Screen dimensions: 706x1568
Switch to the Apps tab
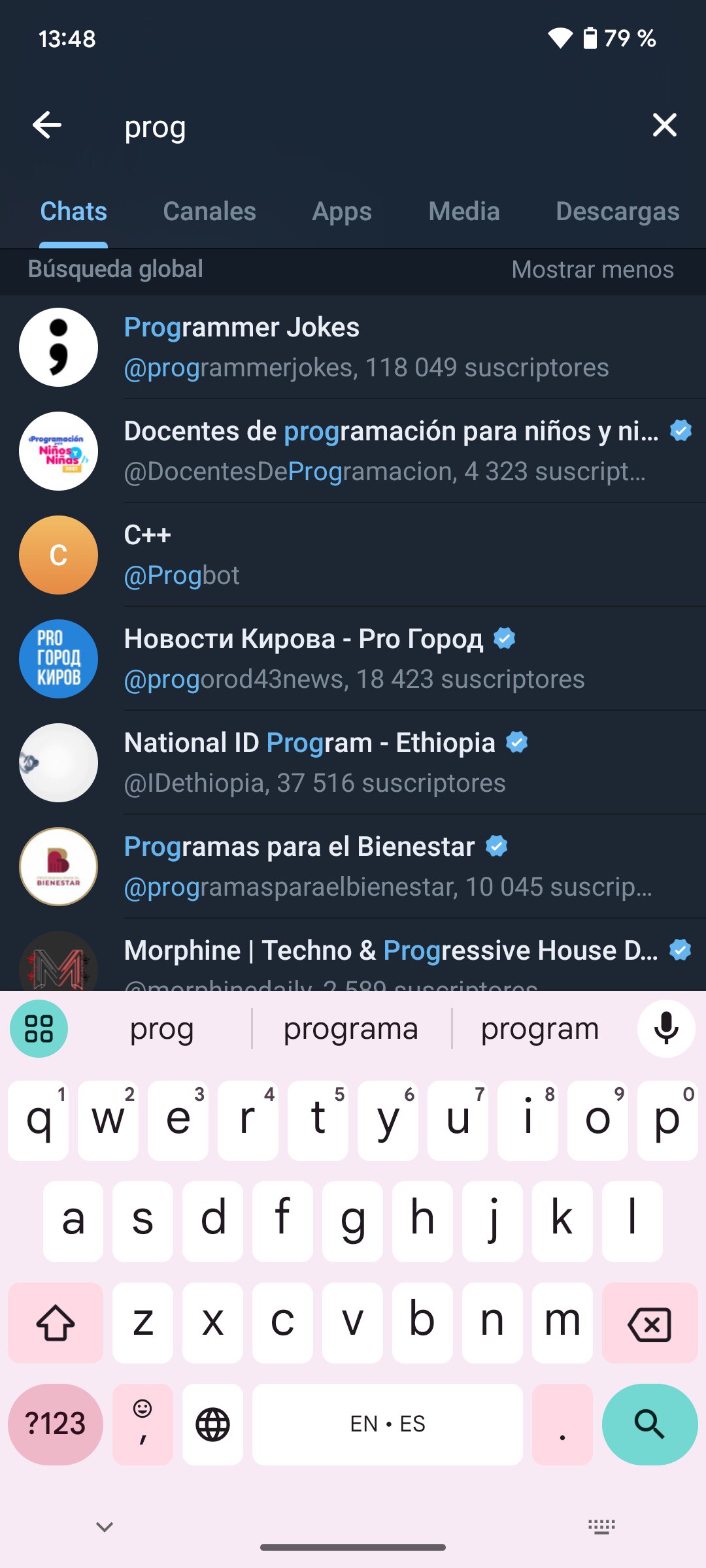tap(341, 212)
